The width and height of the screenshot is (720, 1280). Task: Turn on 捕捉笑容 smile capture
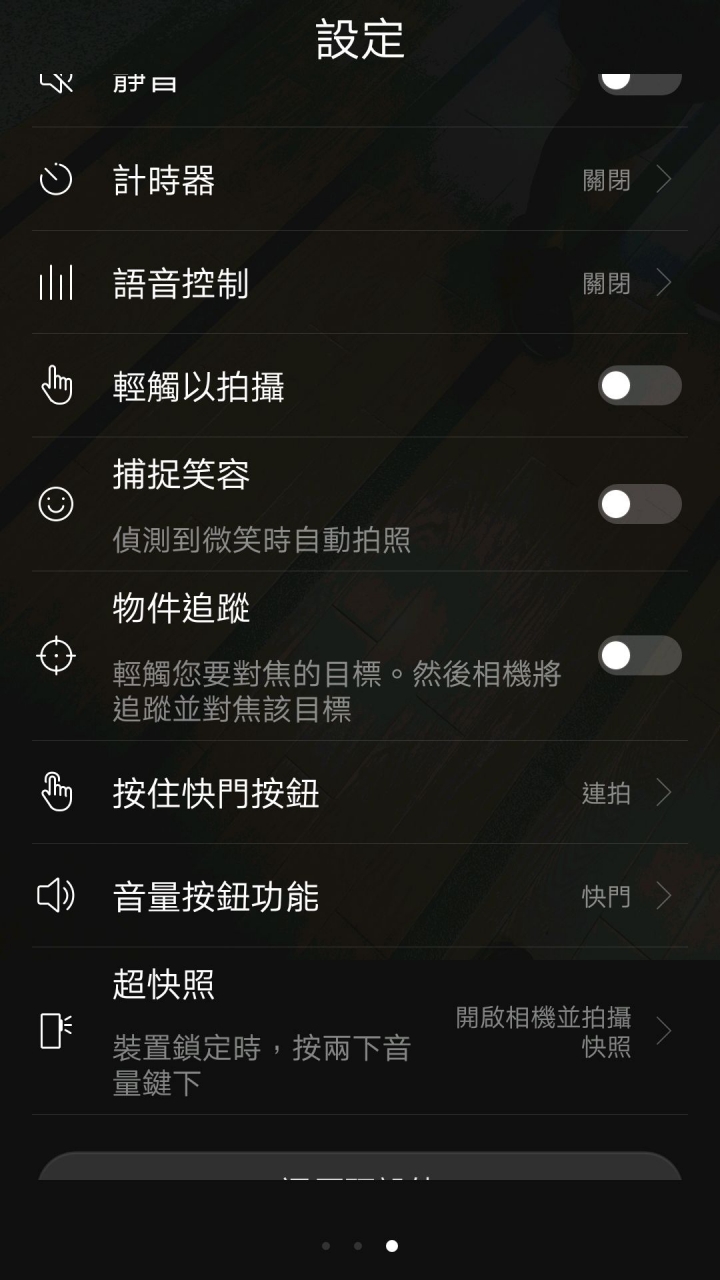639,504
